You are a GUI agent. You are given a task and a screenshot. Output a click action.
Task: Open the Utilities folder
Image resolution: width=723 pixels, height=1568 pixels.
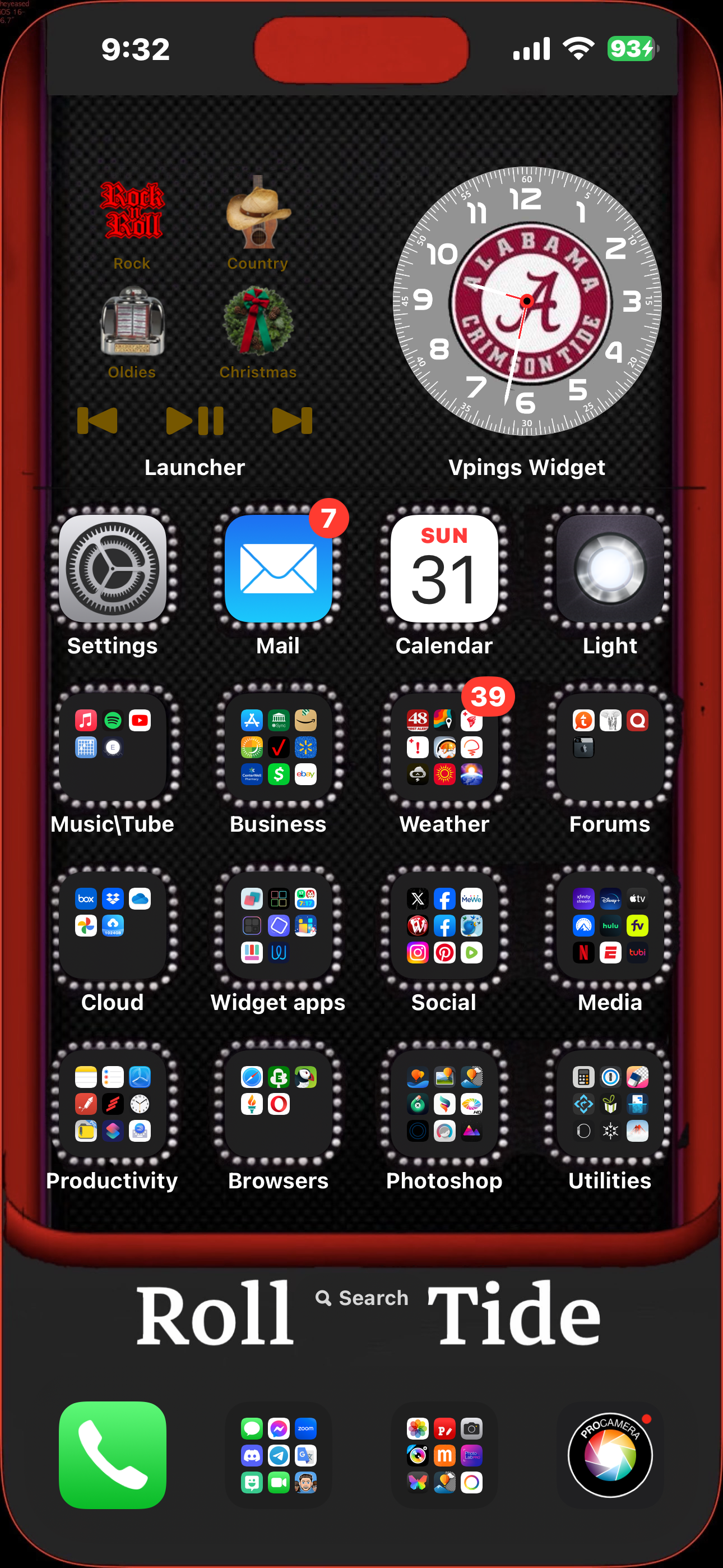click(609, 1103)
